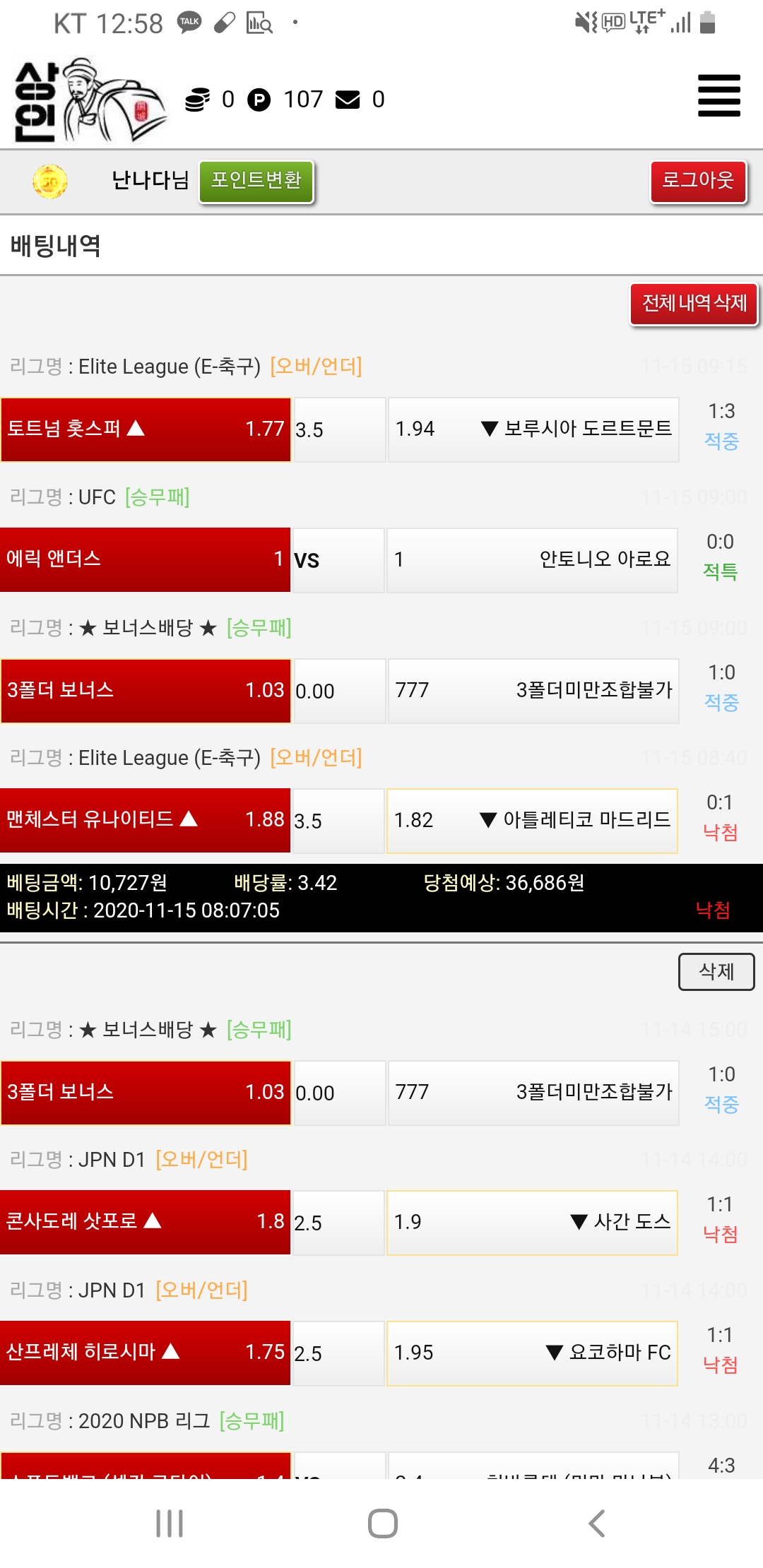The height and width of the screenshot is (1568, 763).
Task: Open the mail envelope icon
Action: 348,100
